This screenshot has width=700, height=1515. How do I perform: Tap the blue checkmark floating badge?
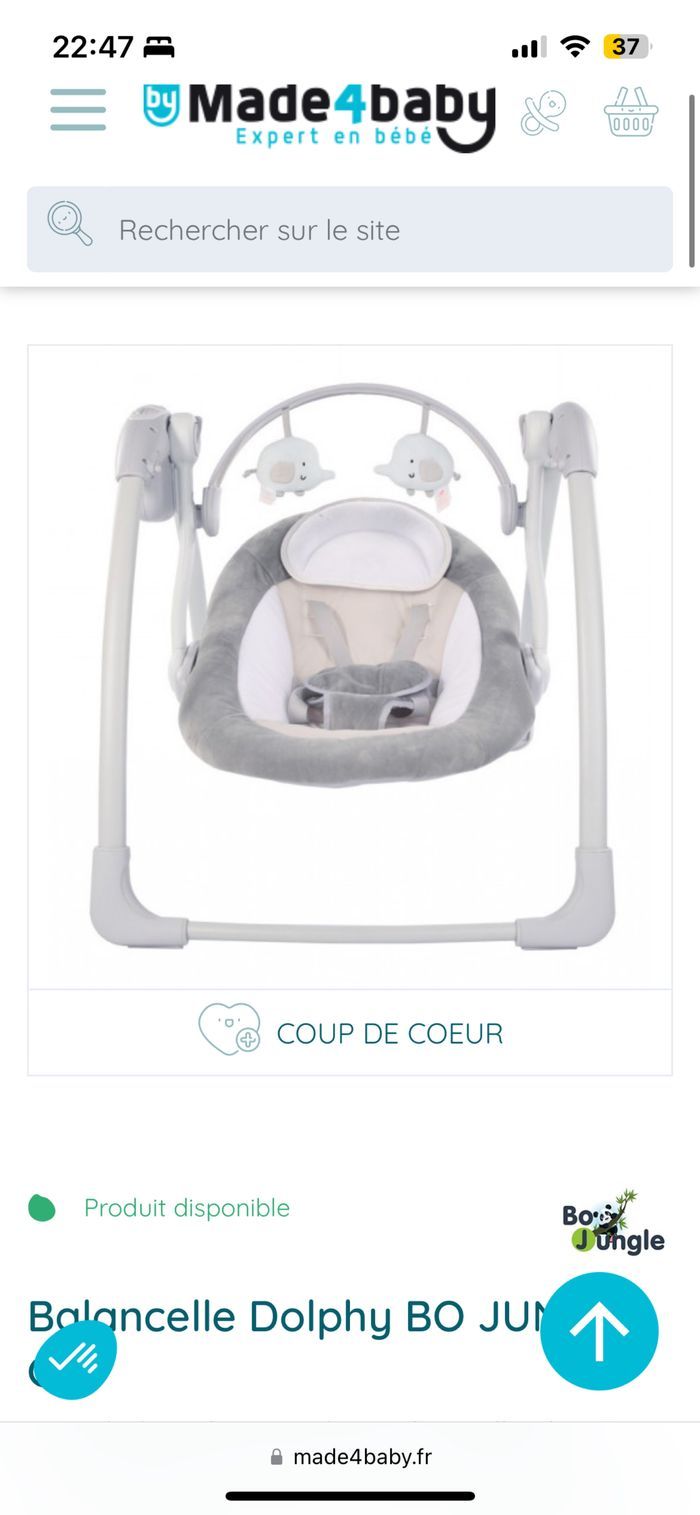click(x=75, y=1358)
